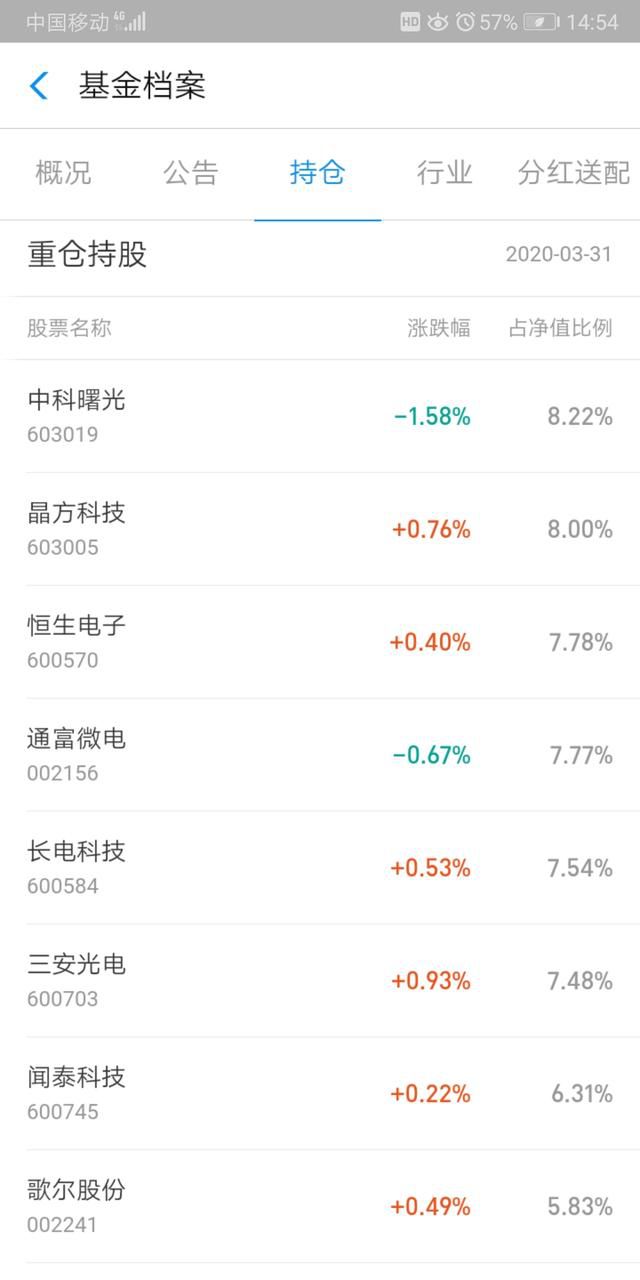Switch to the 概况 tab
Viewport: 640px width, 1280px height.
[x=63, y=173]
